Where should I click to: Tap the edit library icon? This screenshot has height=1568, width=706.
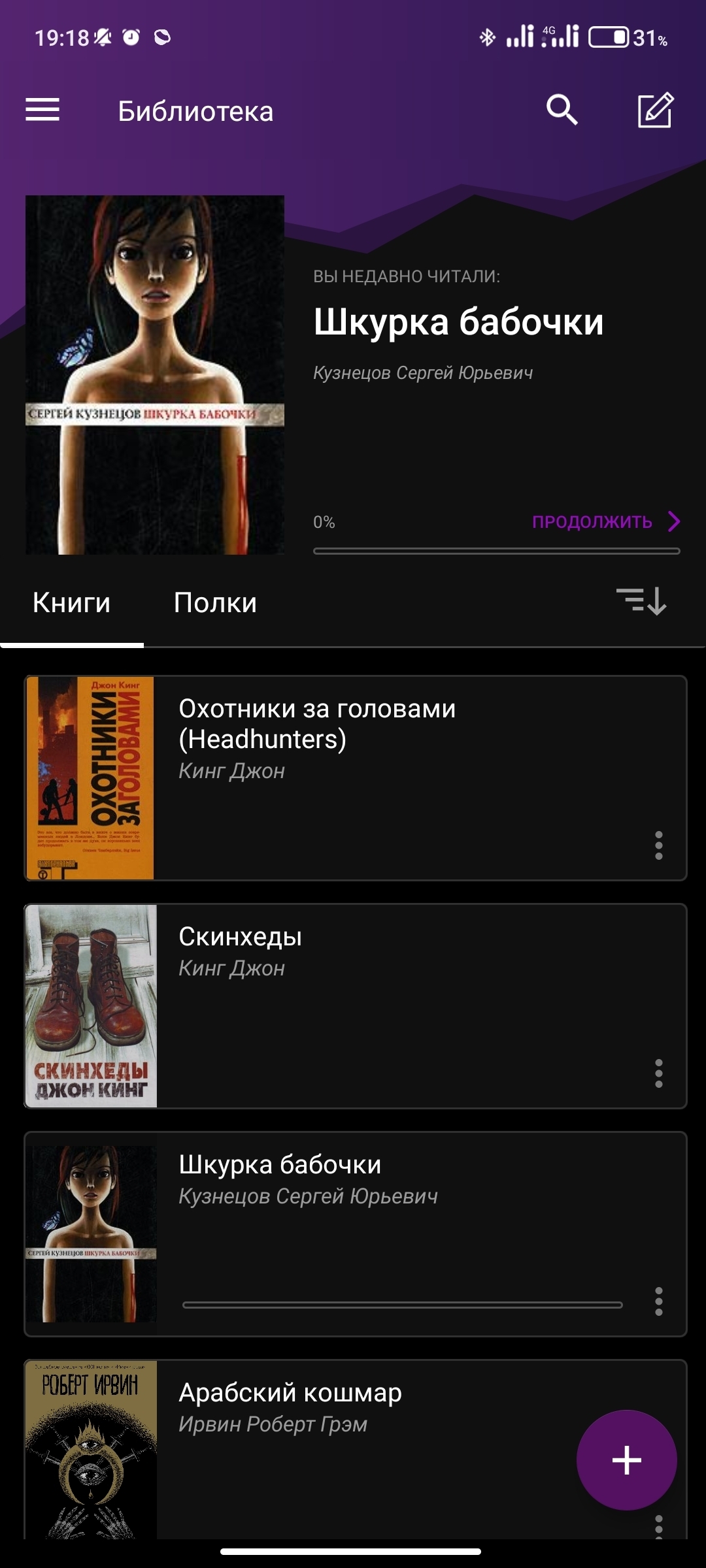pos(655,110)
